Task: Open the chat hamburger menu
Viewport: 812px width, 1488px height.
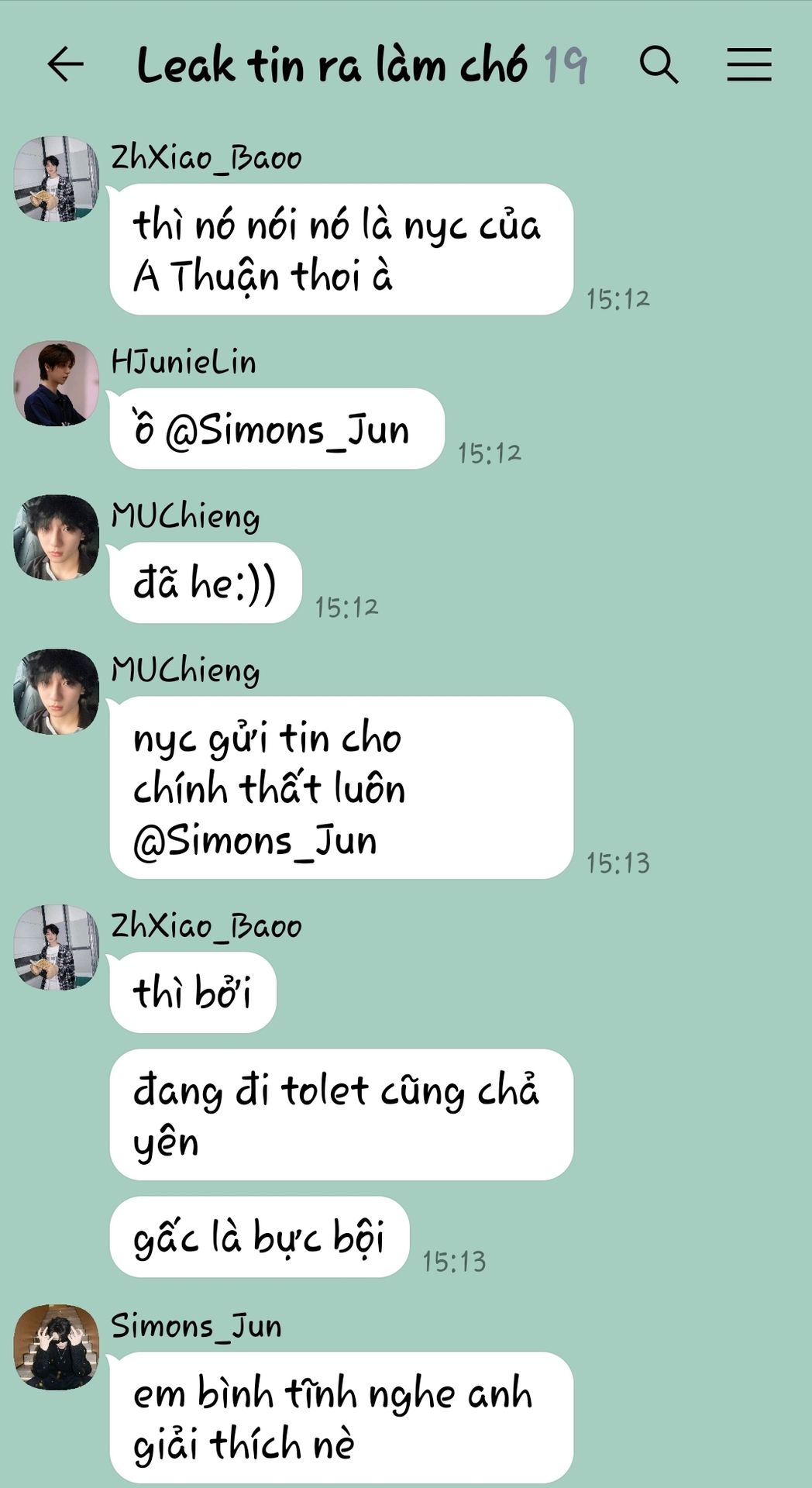Action: 748,64
